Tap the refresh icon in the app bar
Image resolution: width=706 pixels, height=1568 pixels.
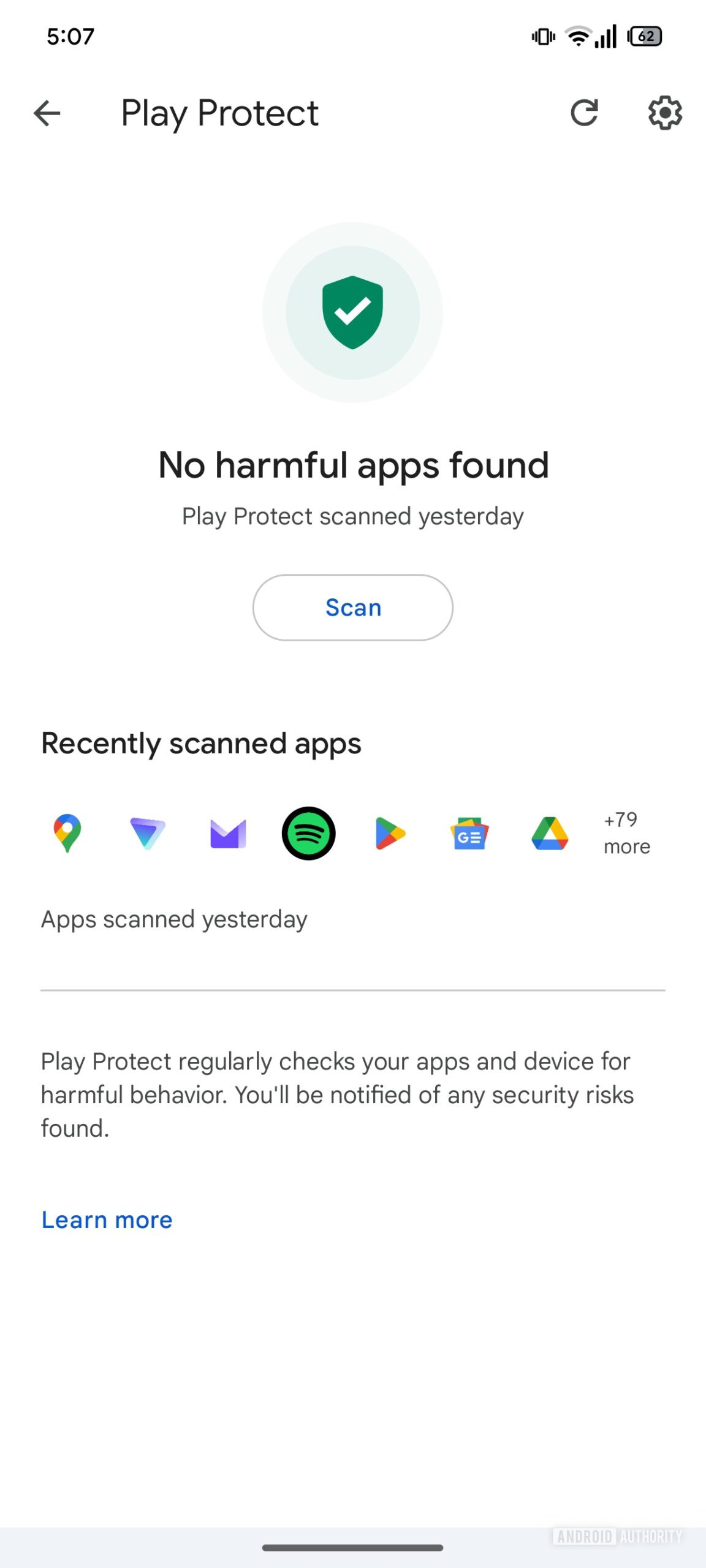(583, 113)
